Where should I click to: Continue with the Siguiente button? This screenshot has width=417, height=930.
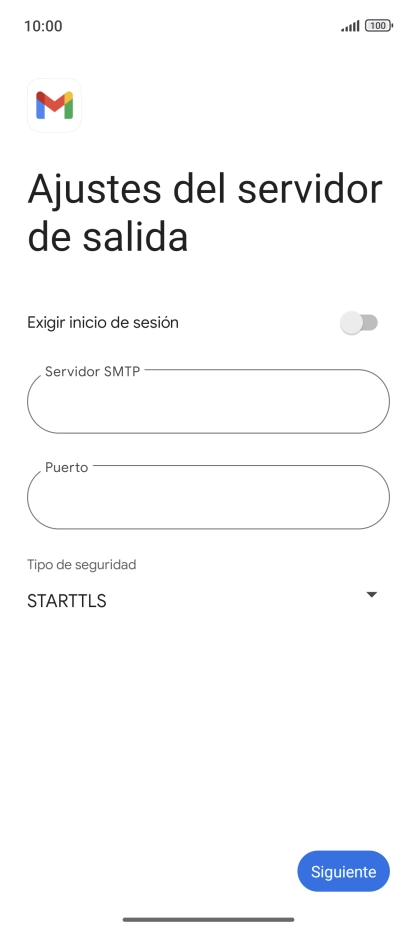[x=343, y=871]
